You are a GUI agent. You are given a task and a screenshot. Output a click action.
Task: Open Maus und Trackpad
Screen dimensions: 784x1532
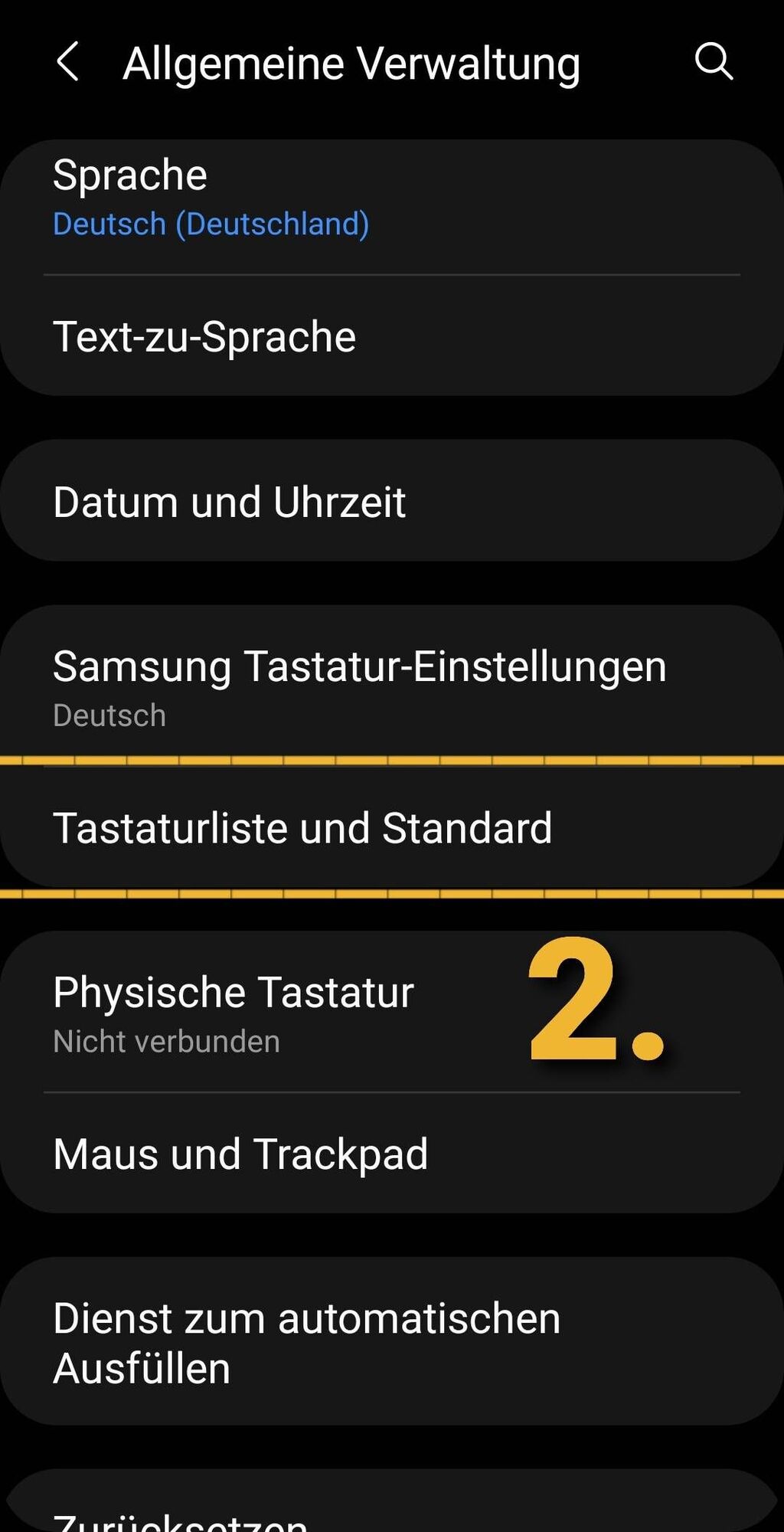point(390,1154)
